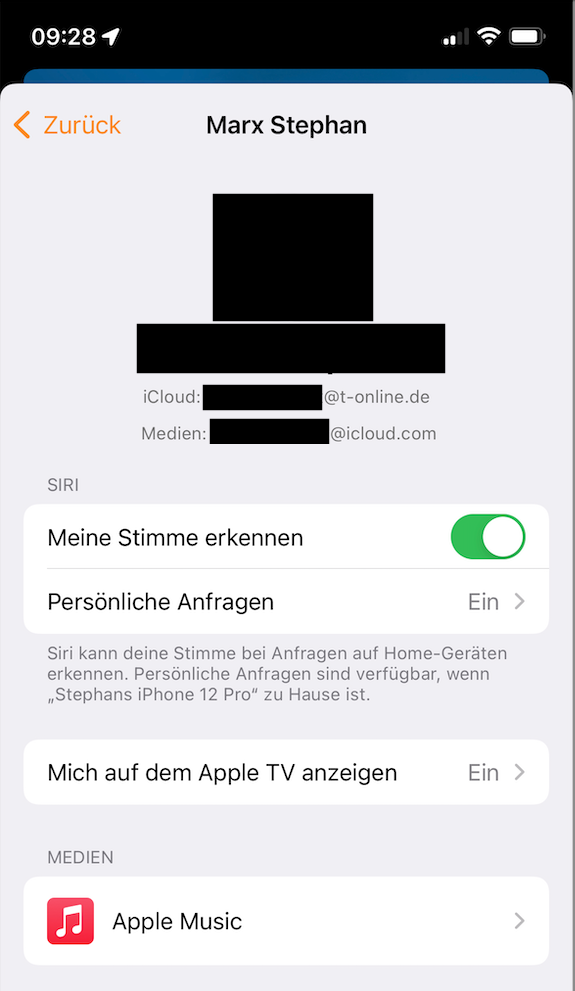Open Mich auf dem Apple TV anzeigen
Screen dimensions: 575x991
(x=286, y=772)
